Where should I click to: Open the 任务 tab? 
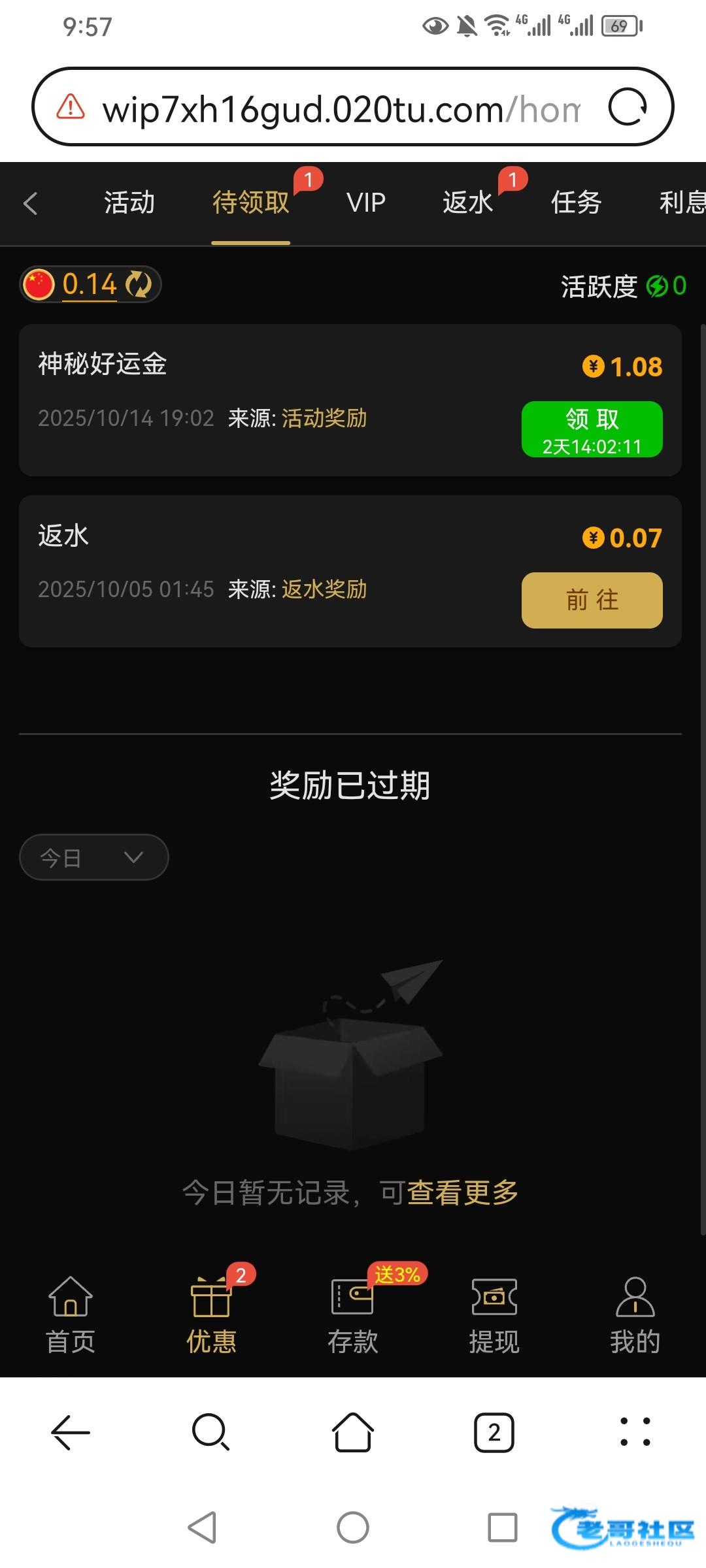(x=576, y=203)
